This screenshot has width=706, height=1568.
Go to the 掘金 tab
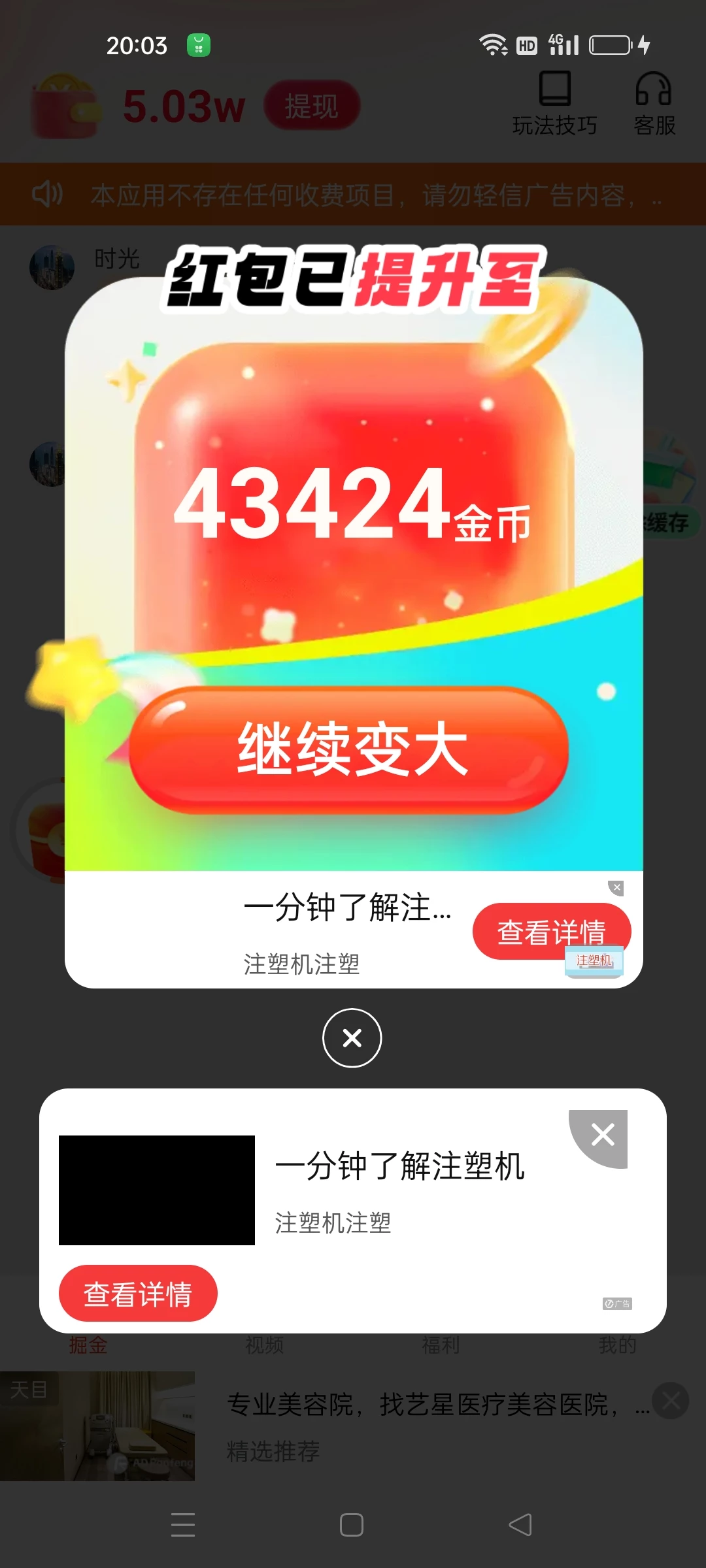tap(88, 1345)
